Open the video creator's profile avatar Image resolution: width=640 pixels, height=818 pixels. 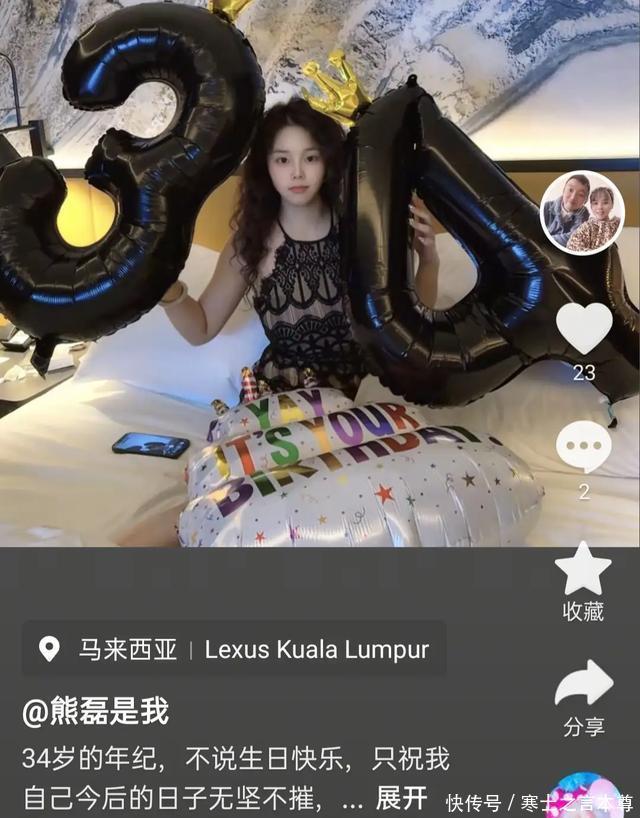coord(582,213)
